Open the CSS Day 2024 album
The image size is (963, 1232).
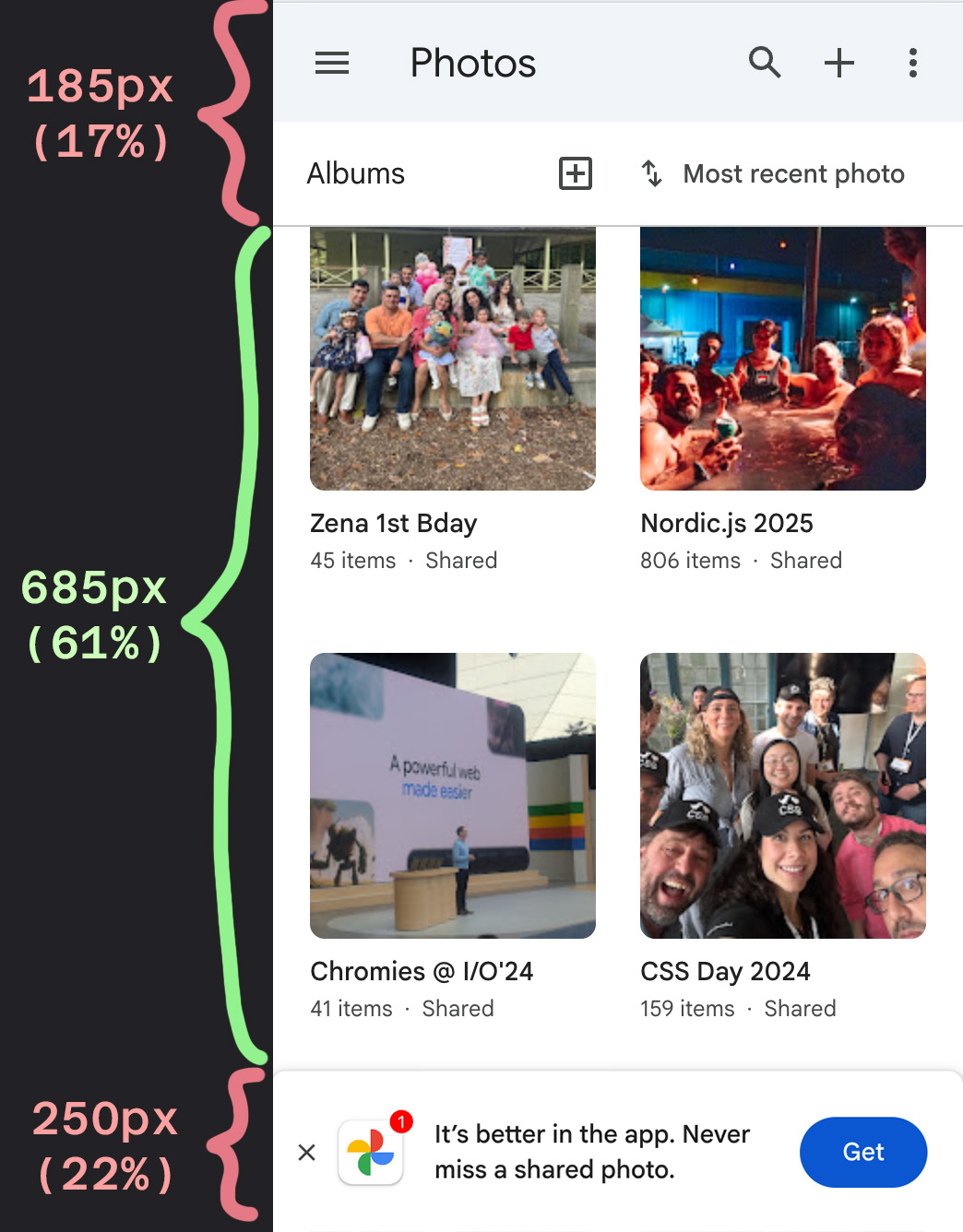click(x=782, y=796)
